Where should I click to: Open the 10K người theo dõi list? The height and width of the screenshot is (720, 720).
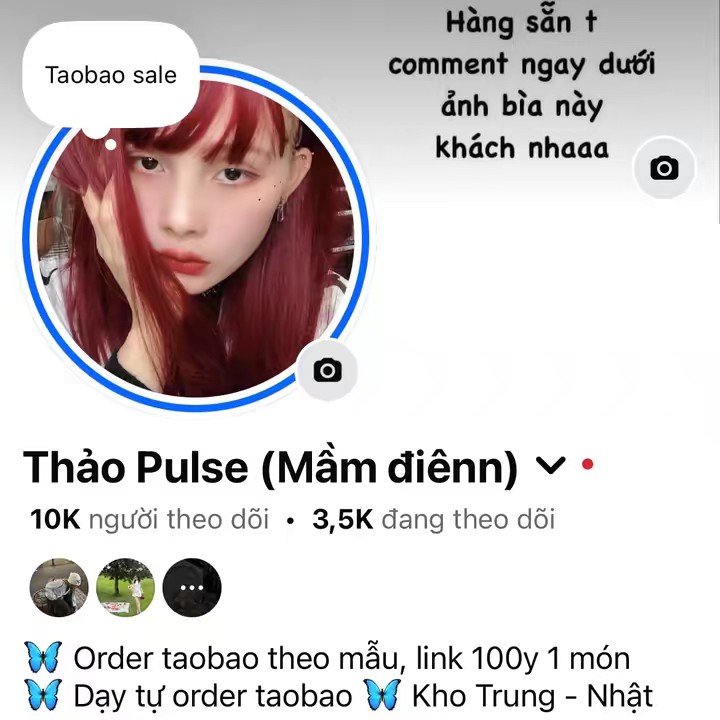(x=150, y=519)
